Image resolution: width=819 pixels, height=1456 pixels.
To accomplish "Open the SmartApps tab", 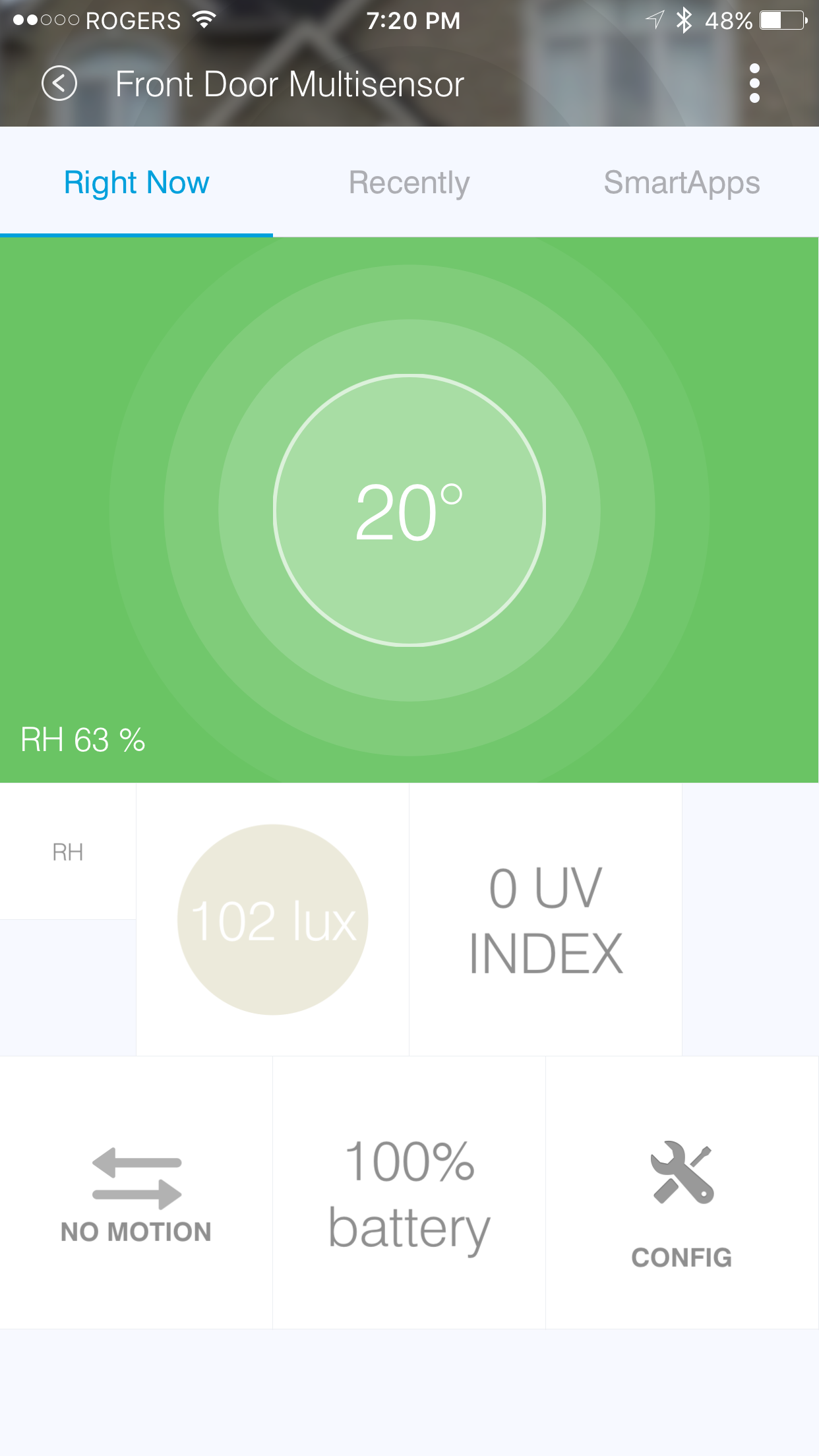I will pyautogui.click(x=682, y=183).
